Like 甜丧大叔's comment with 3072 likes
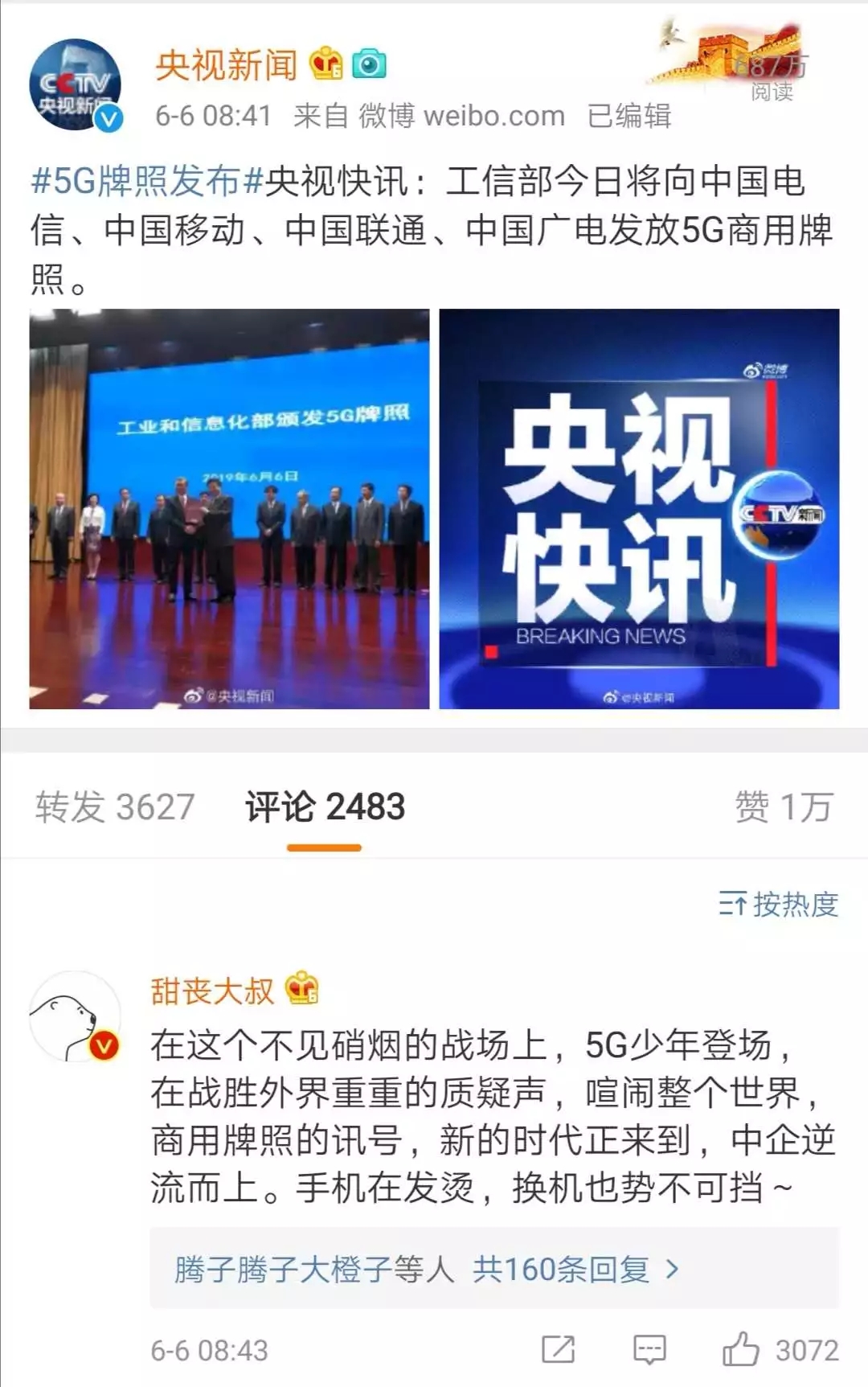Image resolution: width=868 pixels, height=1387 pixels. pyautogui.click(x=741, y=1349)
